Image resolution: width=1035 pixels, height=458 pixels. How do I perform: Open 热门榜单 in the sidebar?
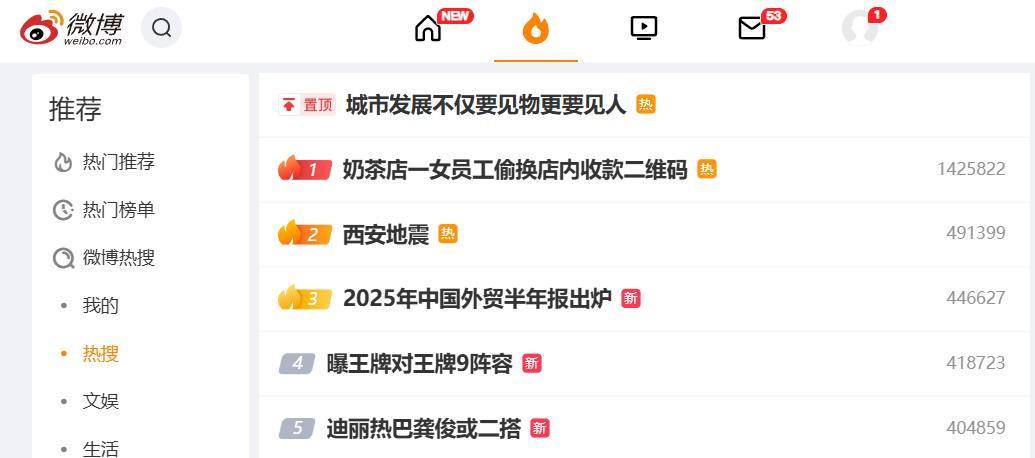[x=118, y=210]
